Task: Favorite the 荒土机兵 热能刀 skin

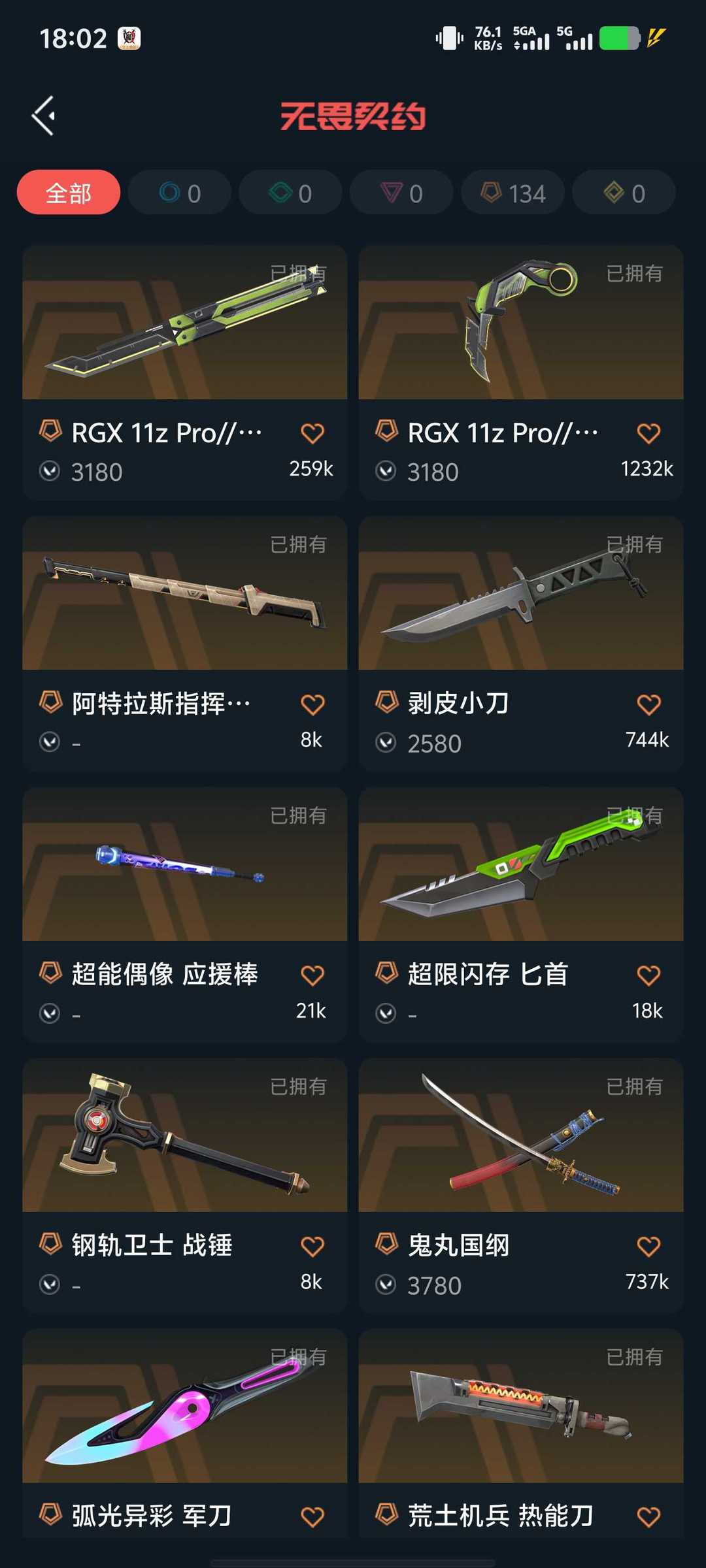Action: pos(648,1516)
